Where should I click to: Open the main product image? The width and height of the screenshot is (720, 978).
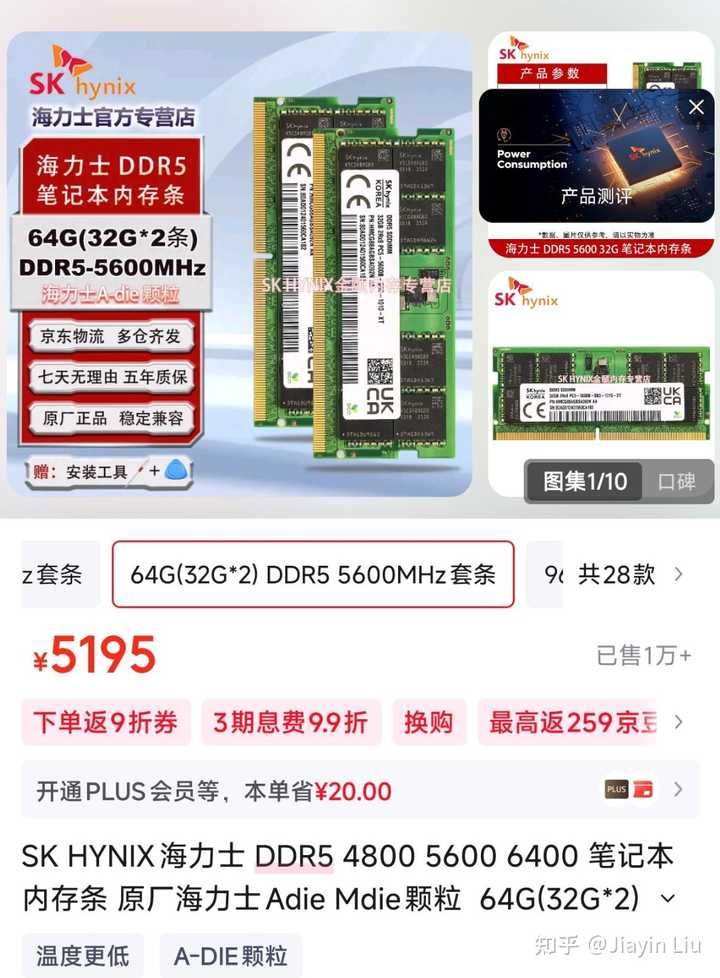click(240, 265)
